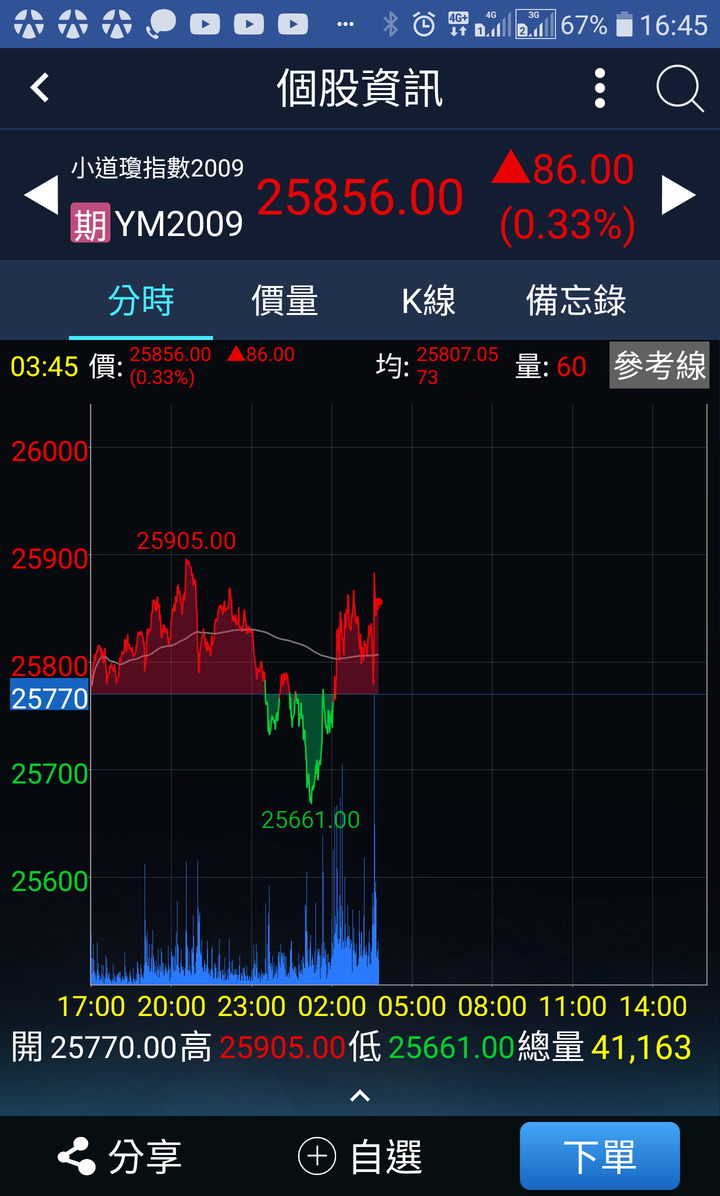Screen dimensions: 720x1196
Task: Share this stock via 分享
Action: coord(120,1156)
